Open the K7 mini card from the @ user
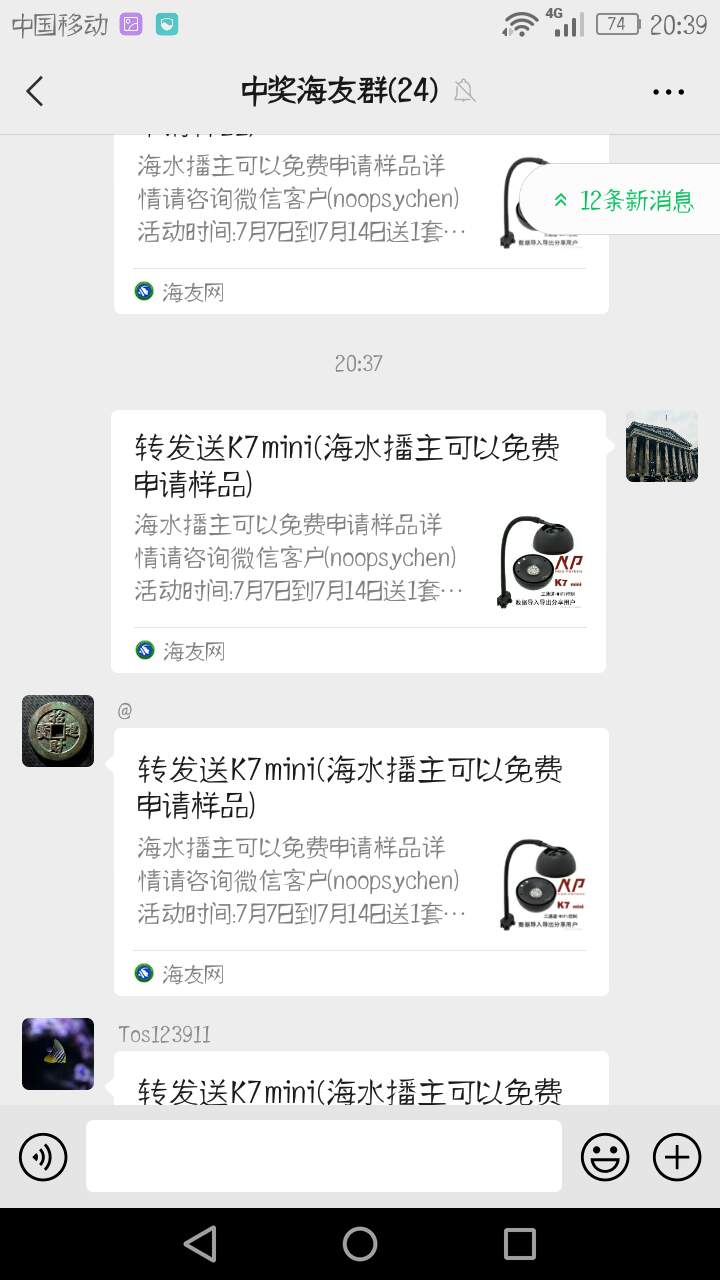The image size is (720, 1280). 360,860
